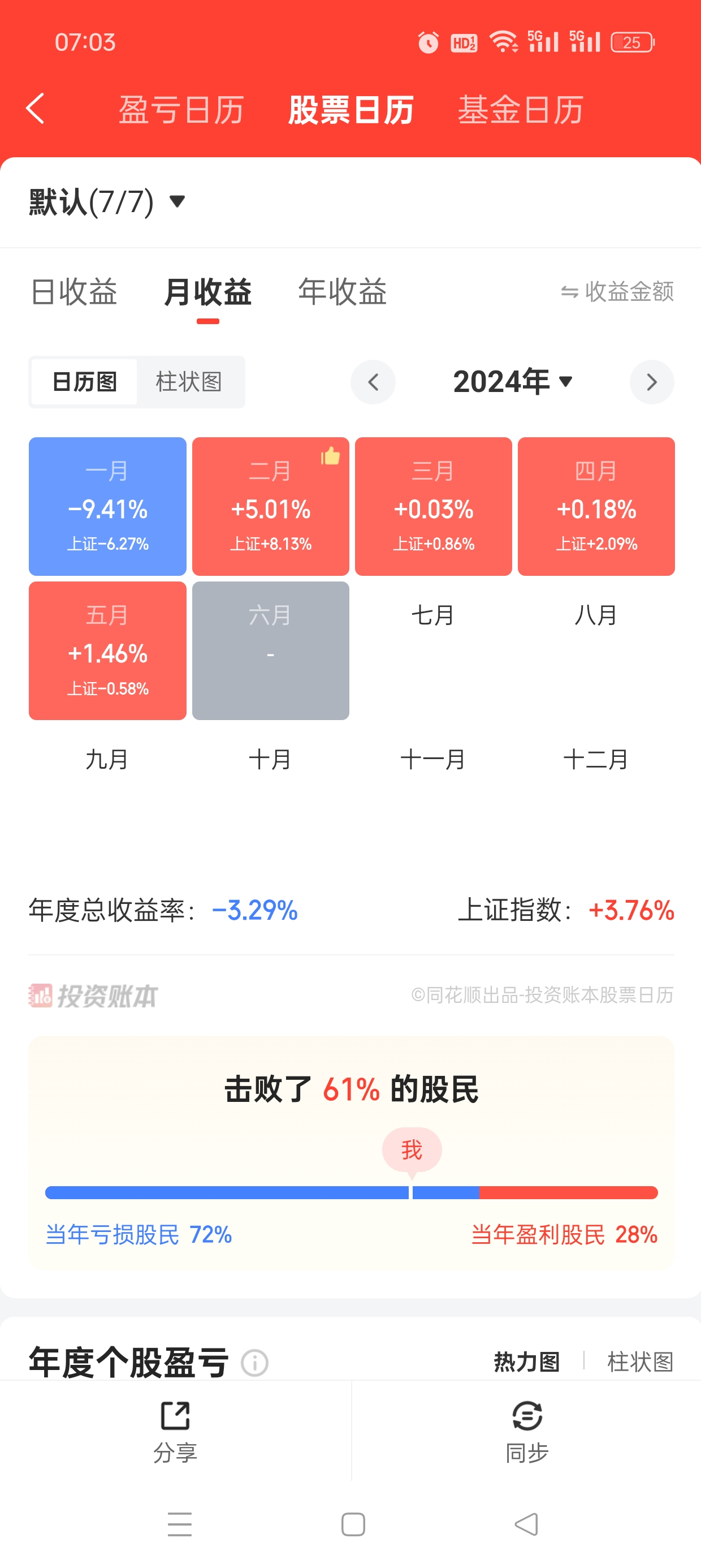This screenshot has height=1568, width=701.
Task: Open the 一月 -9.41% month tile
Action: point(108,506)
